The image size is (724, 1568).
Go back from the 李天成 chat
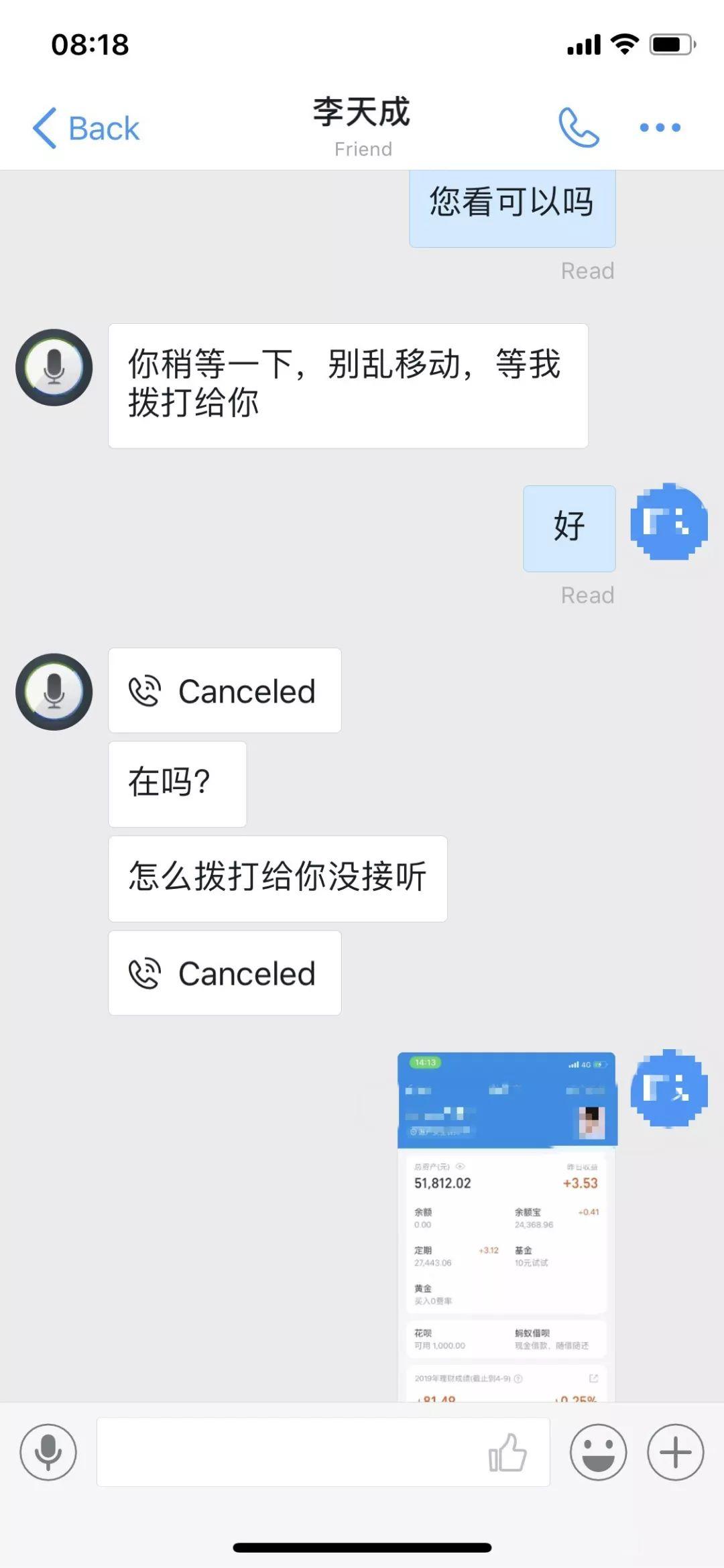pos(86,128)
